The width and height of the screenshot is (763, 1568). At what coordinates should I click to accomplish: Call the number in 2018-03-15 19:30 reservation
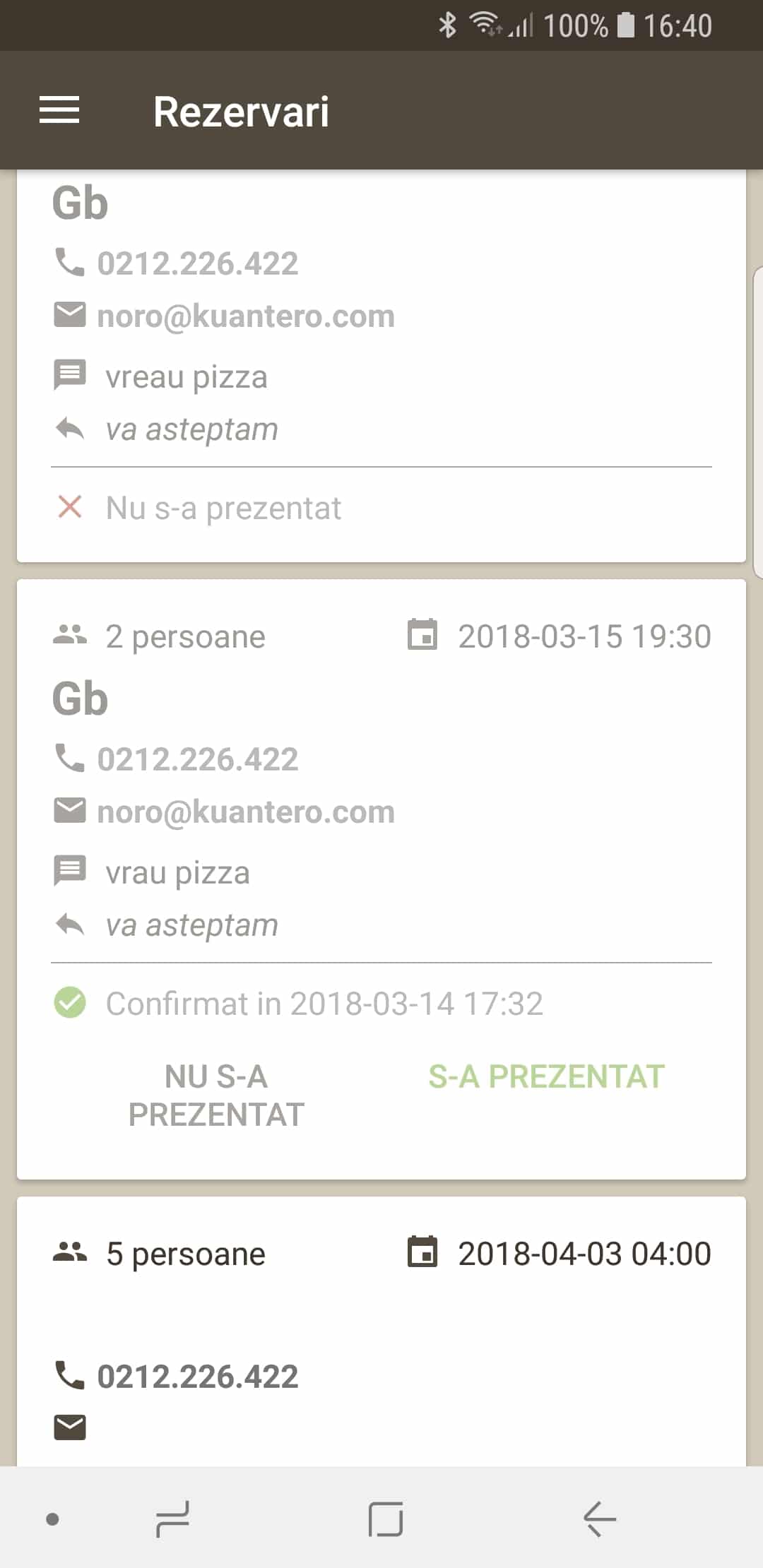click(x=197, y=759)
